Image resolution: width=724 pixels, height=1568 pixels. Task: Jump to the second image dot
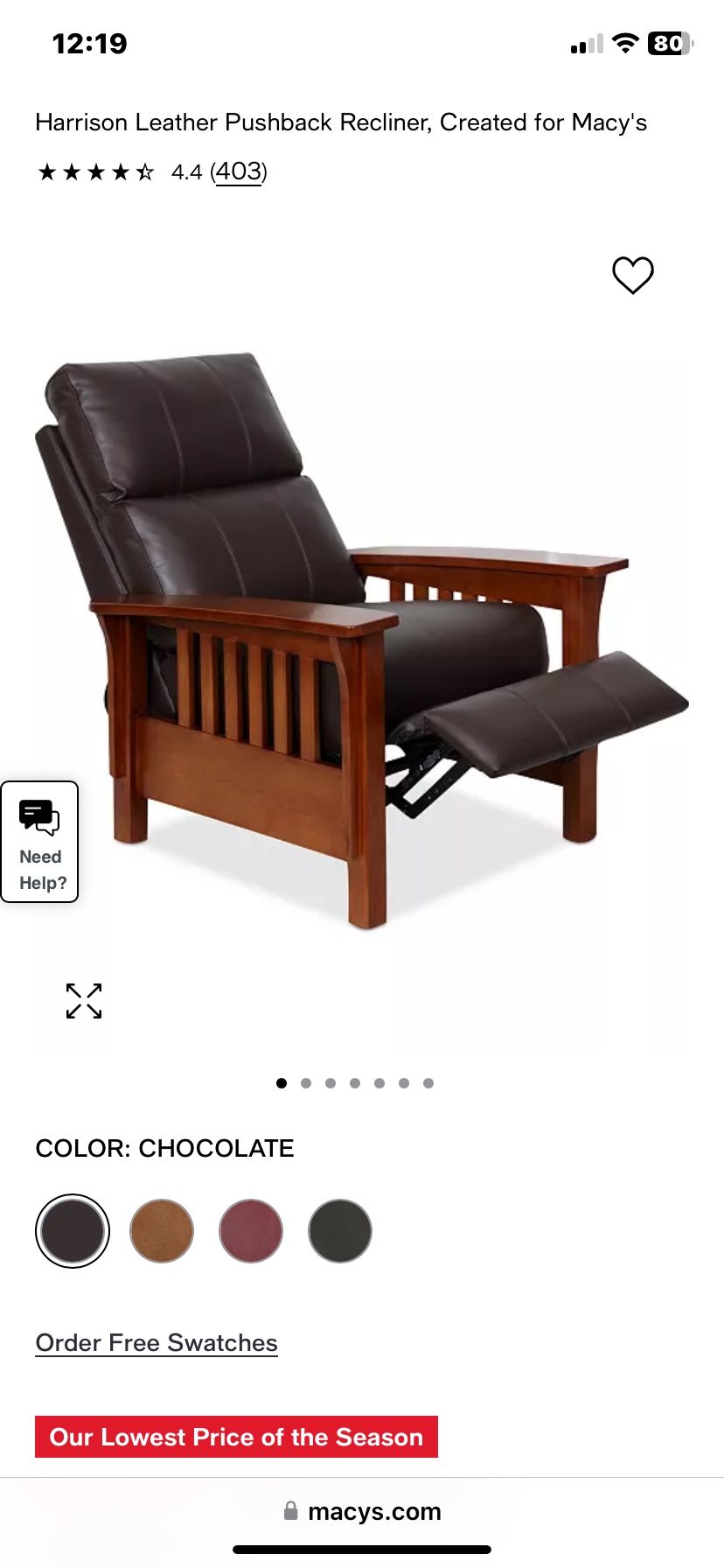point(306,1083)
